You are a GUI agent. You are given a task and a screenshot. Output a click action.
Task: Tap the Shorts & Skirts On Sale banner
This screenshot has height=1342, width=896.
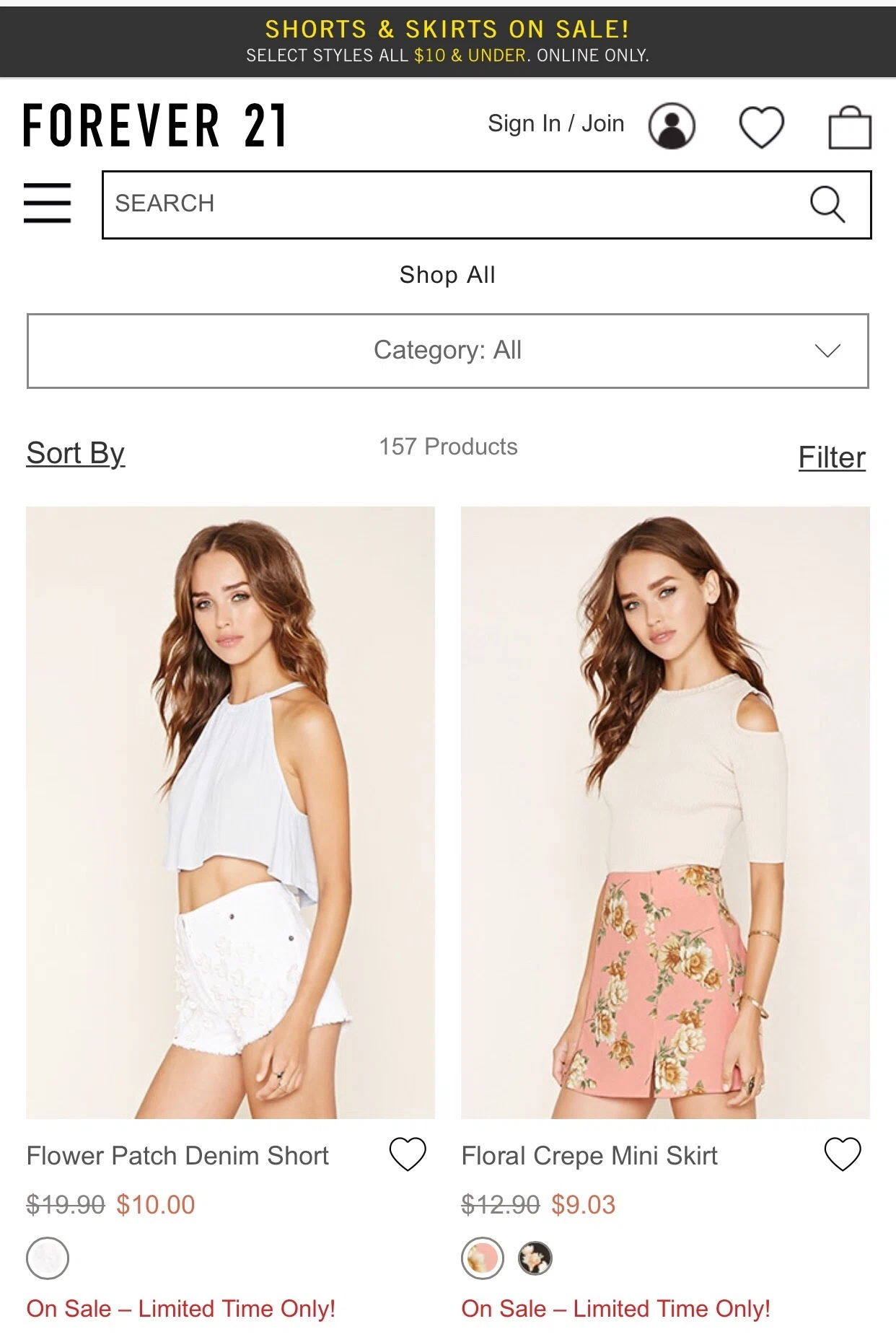point(447,41)
